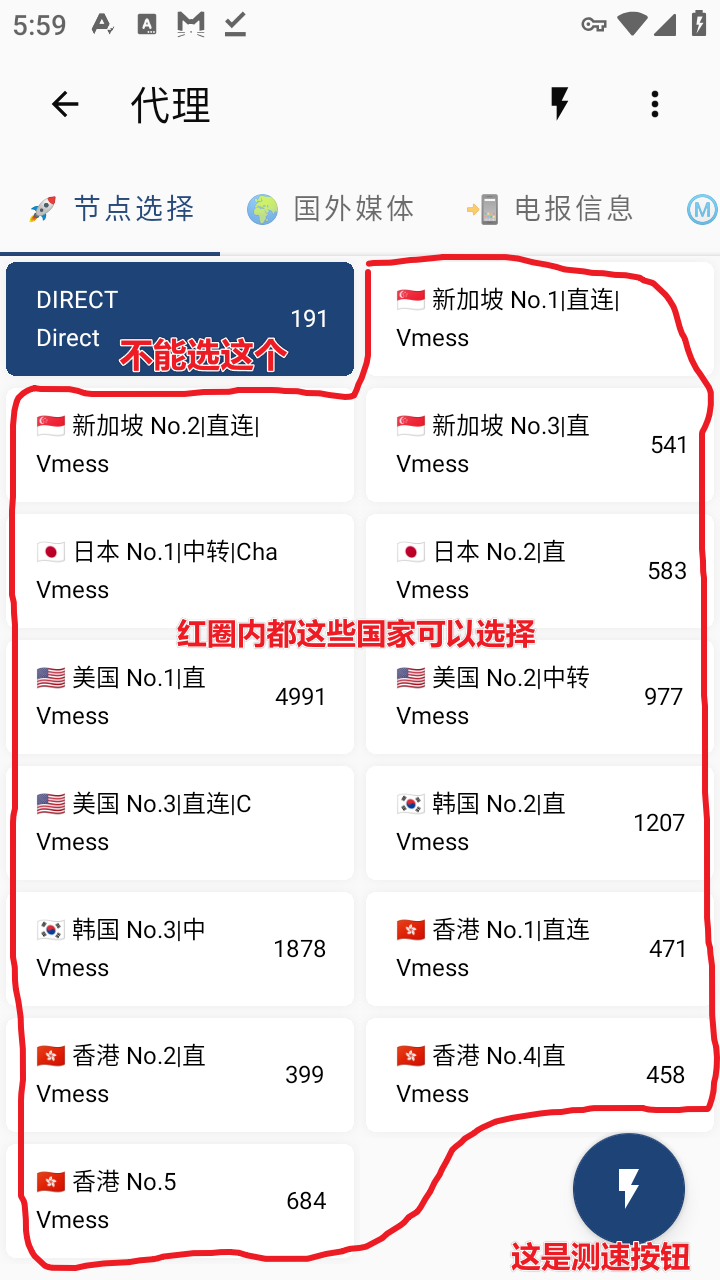This screenshot has width=720, height=1280.
Task: Tap the 香港 No.1 直连 server card
Action: click(540, 948)
